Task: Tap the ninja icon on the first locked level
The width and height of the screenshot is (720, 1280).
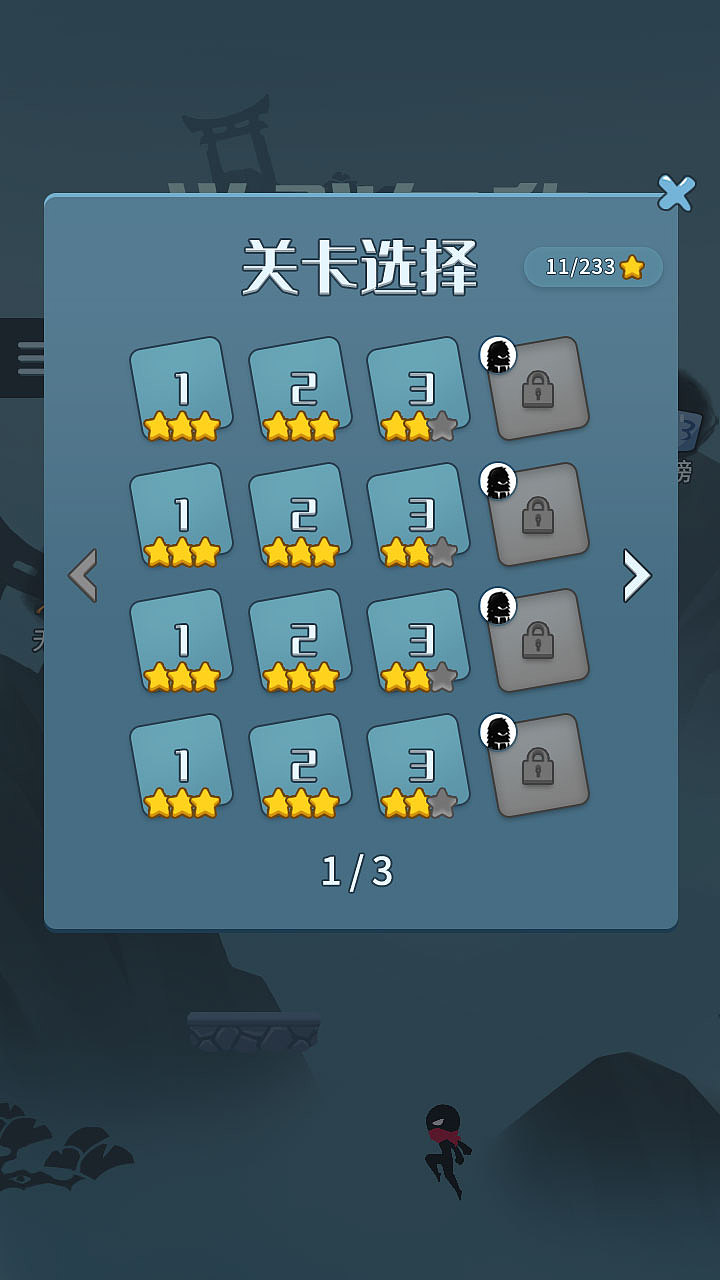Action: pos(497,355)
